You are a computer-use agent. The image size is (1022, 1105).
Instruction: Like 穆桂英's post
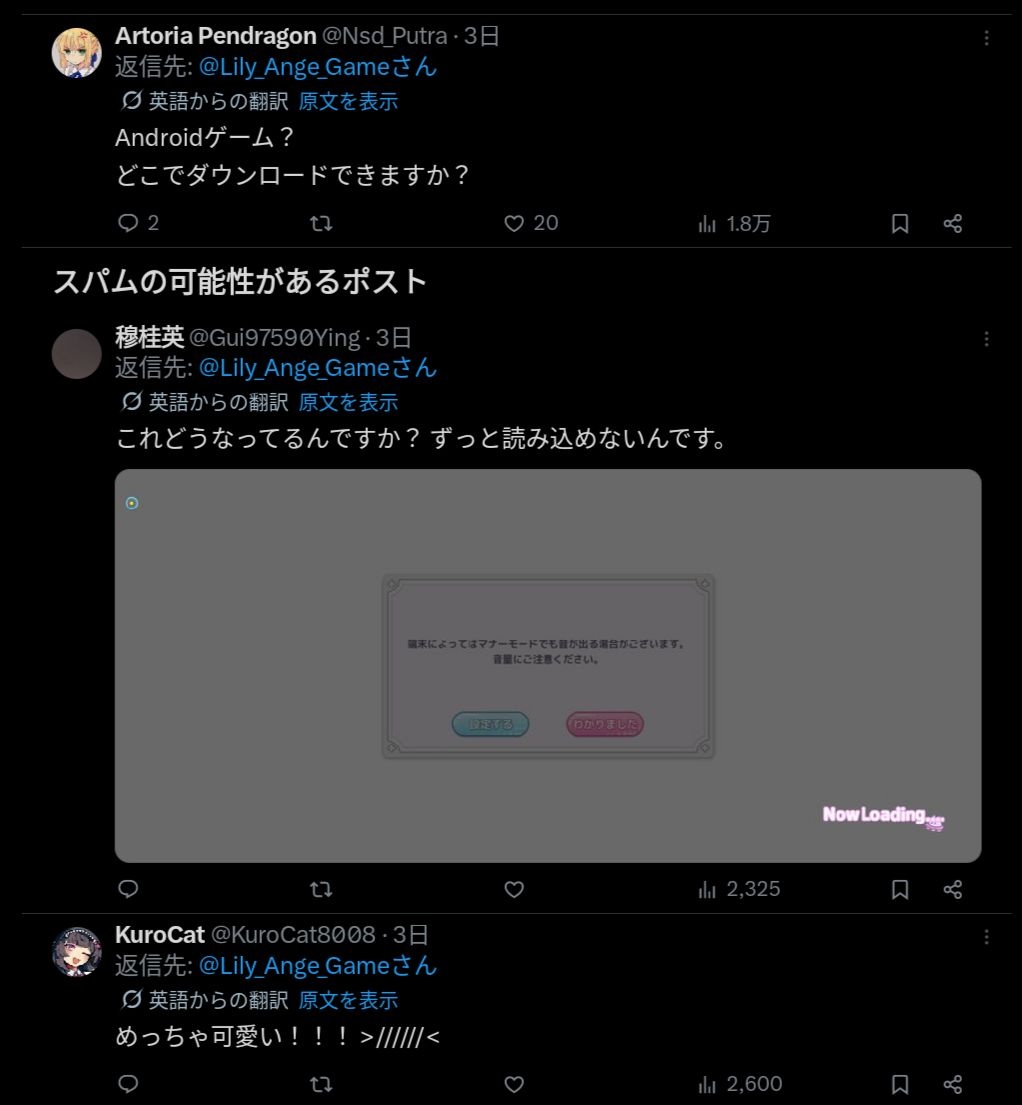[x=514, y=889]
